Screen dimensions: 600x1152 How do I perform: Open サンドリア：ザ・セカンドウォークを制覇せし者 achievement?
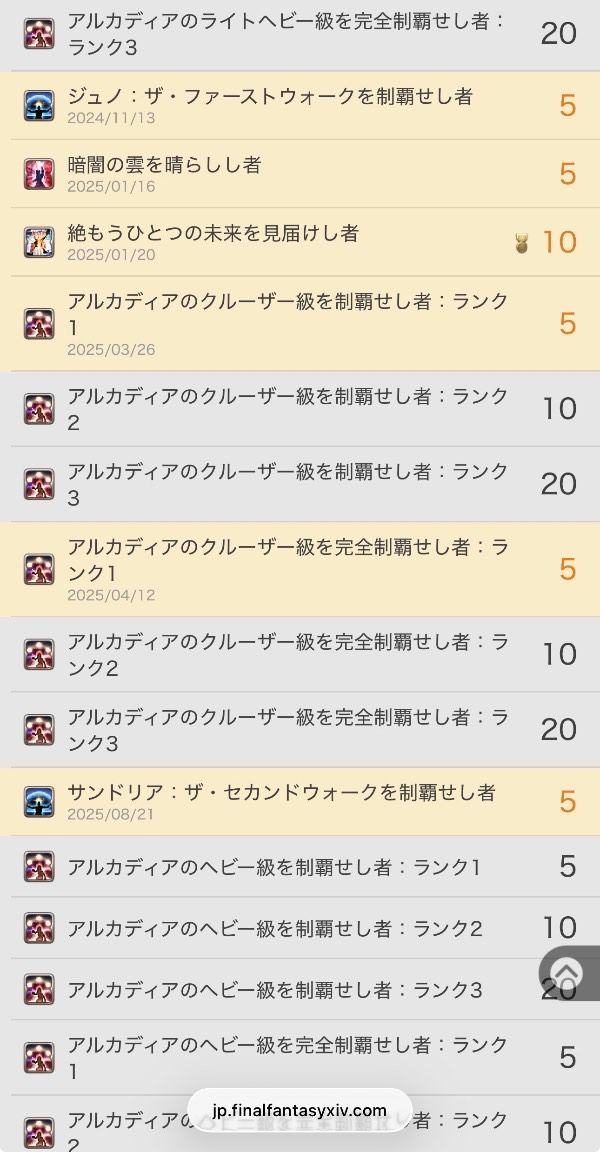(x=281, y=801)
